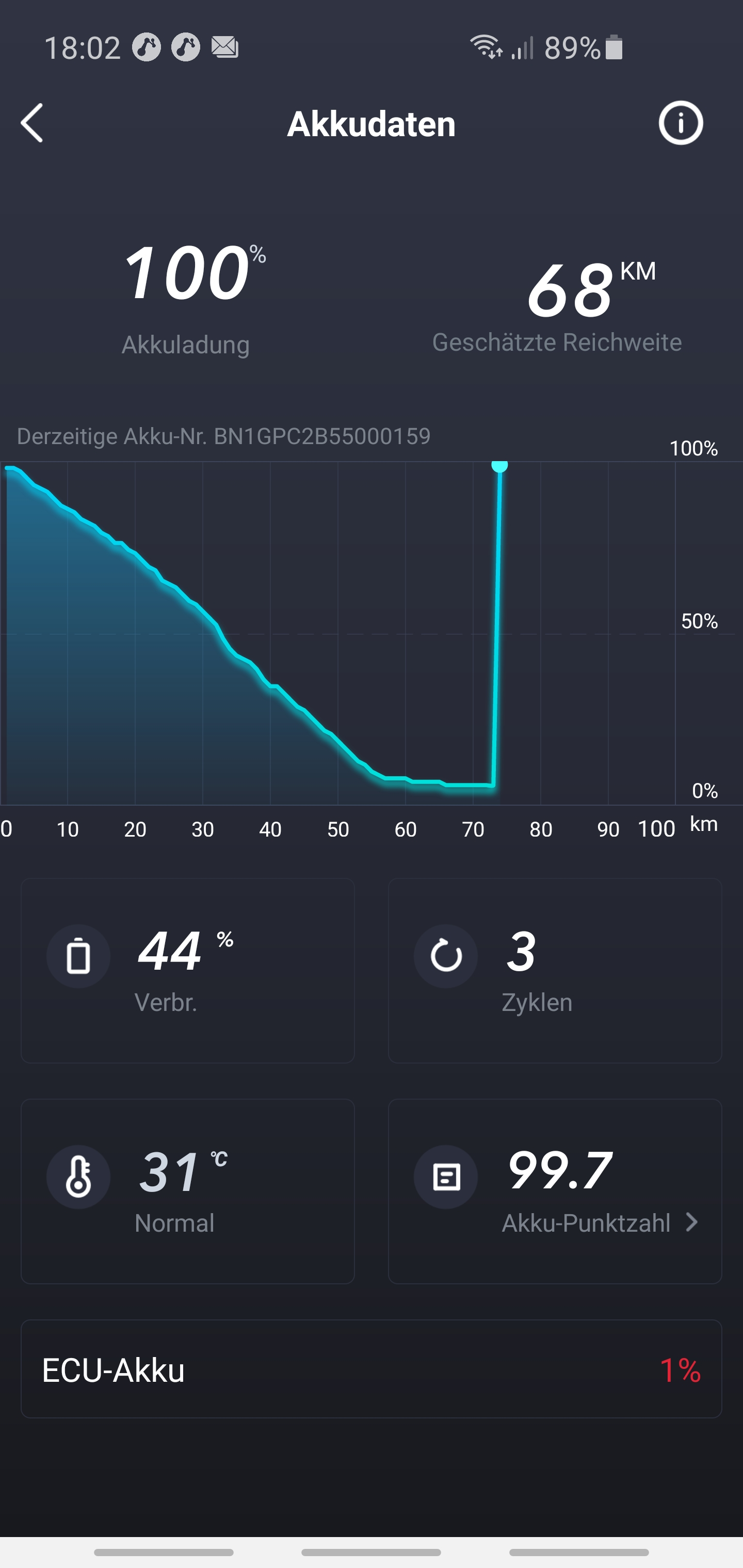Go back from Akkudaten screen
The height and width of the screenshot is (1568, 743).
point(33,123)
